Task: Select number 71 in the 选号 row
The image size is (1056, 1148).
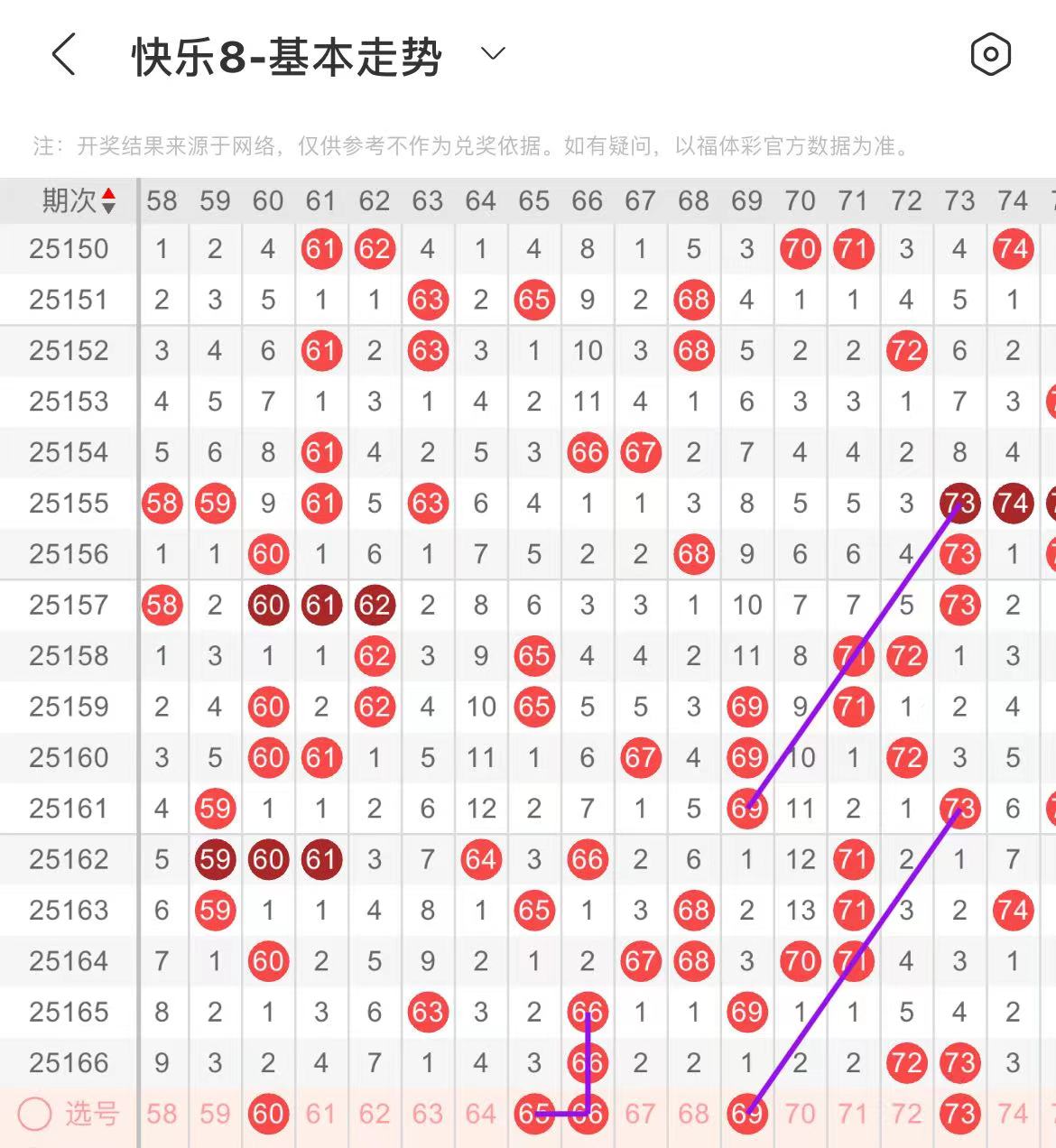Action: click(x=853, y=1114)
